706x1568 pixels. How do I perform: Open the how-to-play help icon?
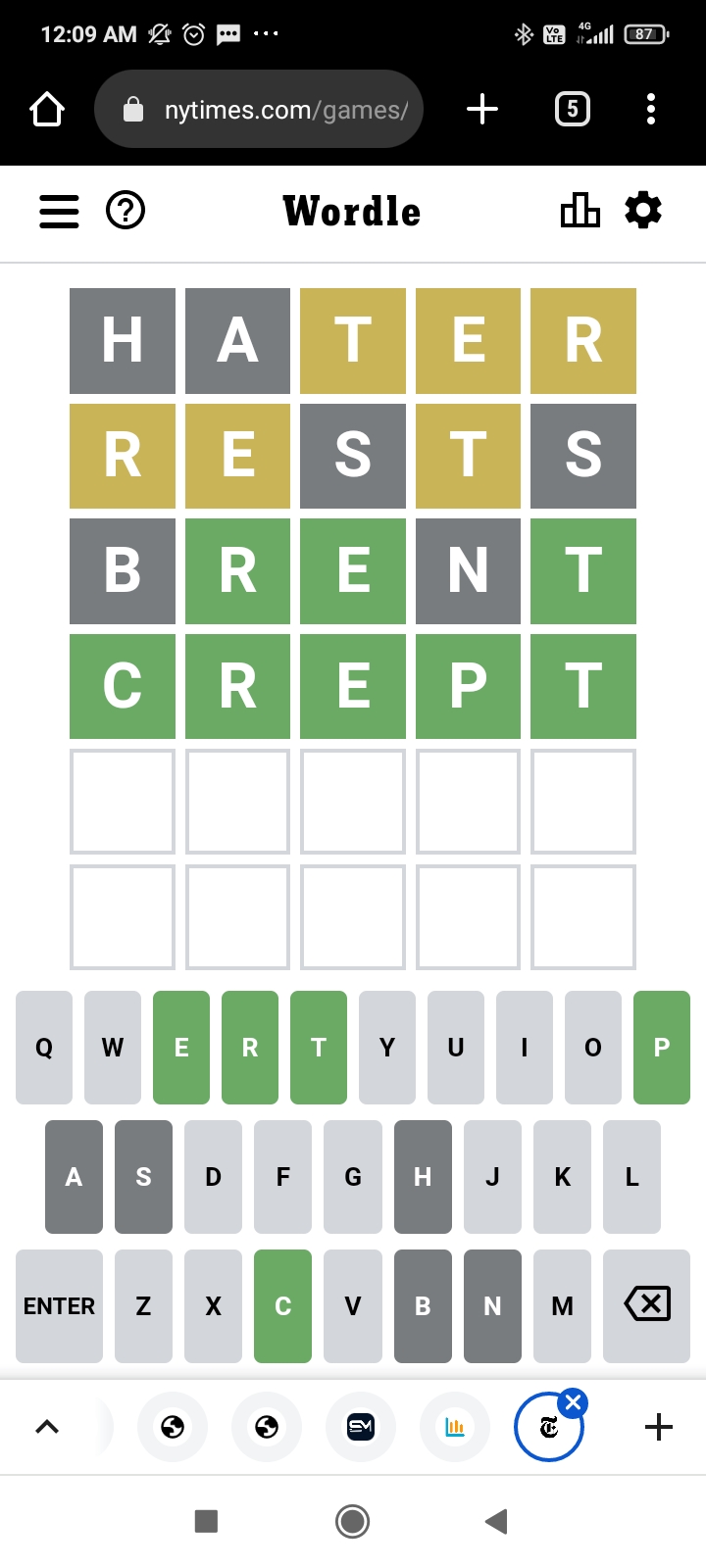(126, 211)
